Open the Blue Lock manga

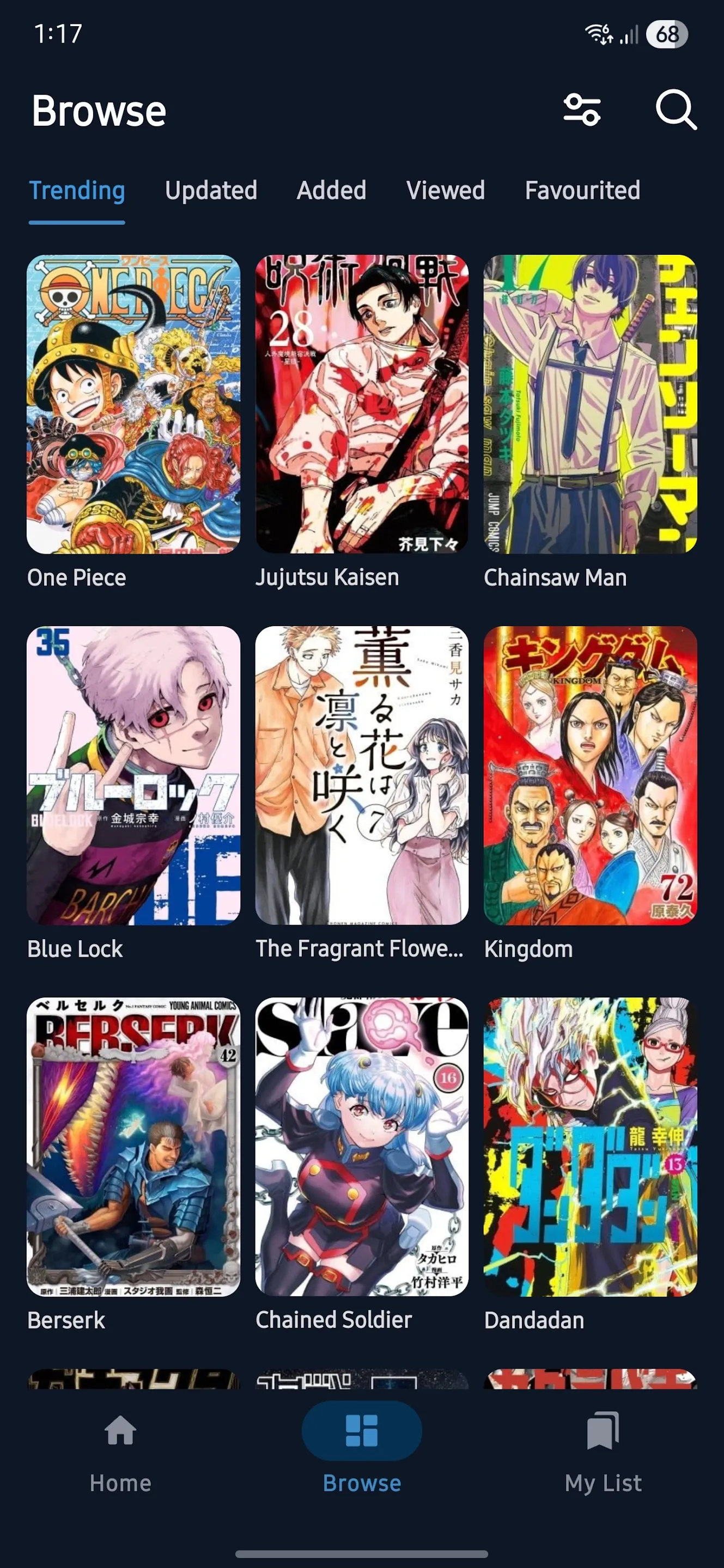click(133, 775)
